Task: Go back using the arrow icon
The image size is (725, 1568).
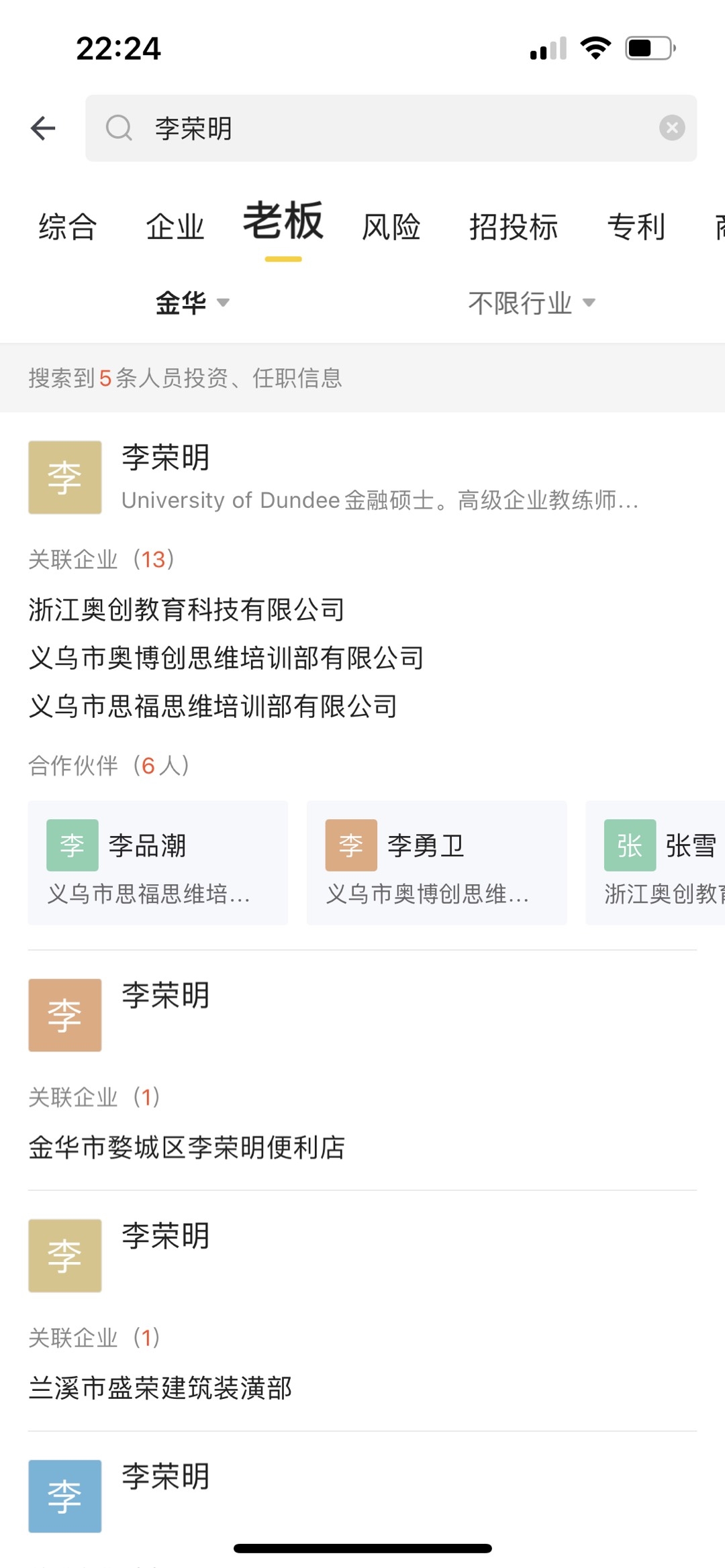Action: pyautogui.click(x=43, y=128)
